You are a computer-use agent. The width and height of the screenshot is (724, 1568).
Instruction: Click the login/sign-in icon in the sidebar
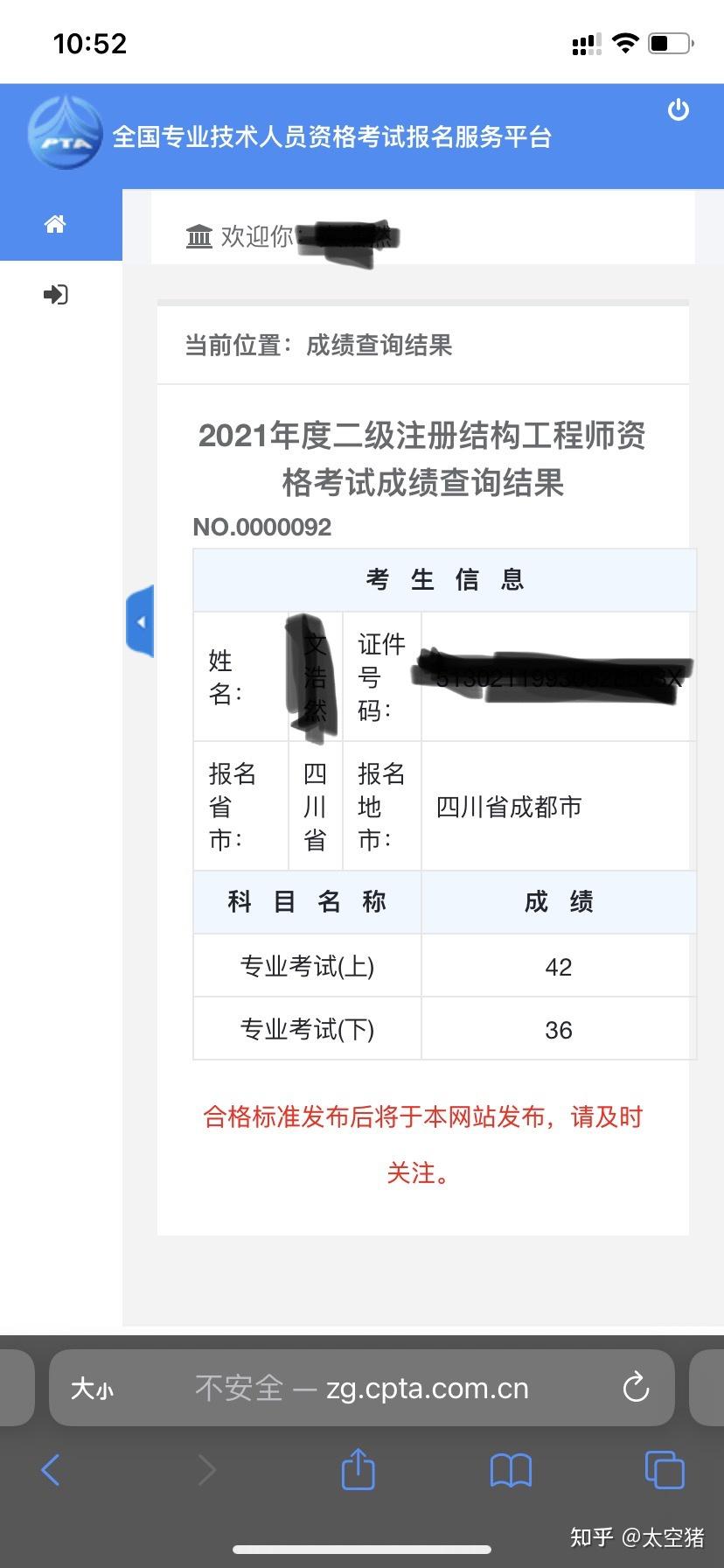point(55,295)
